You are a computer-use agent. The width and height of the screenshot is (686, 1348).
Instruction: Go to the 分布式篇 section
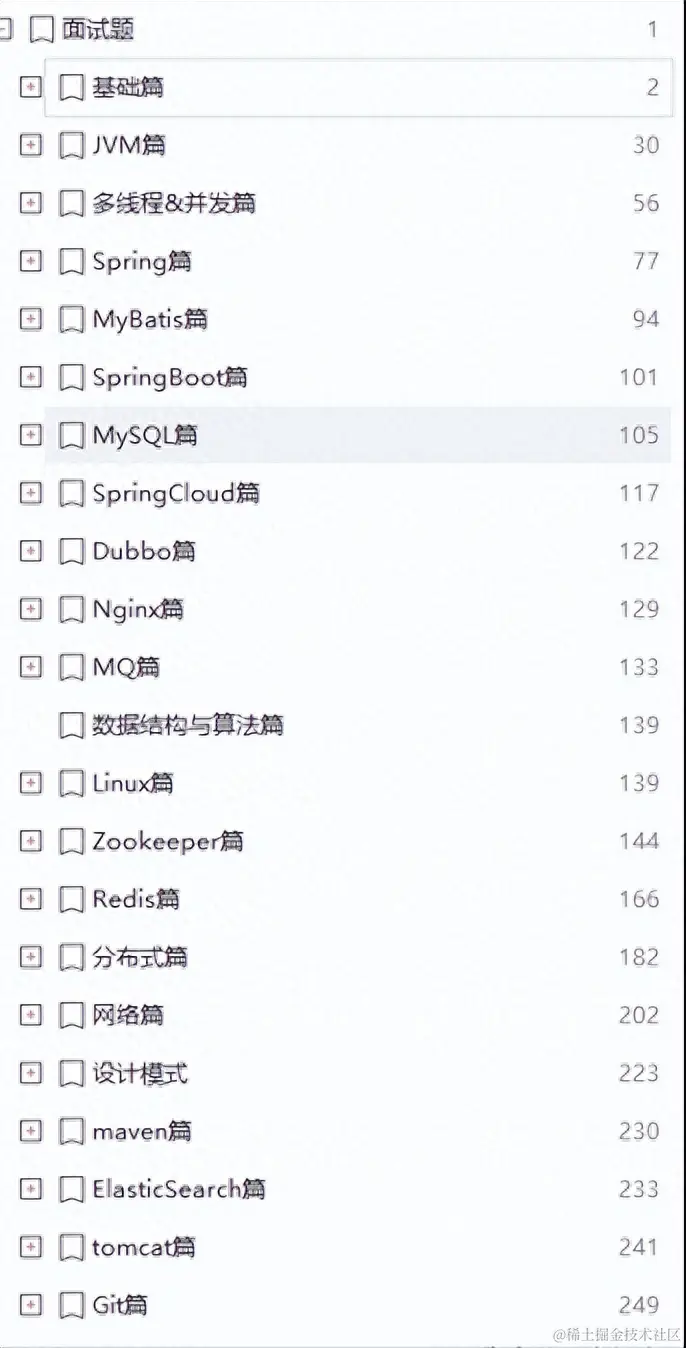139,957
